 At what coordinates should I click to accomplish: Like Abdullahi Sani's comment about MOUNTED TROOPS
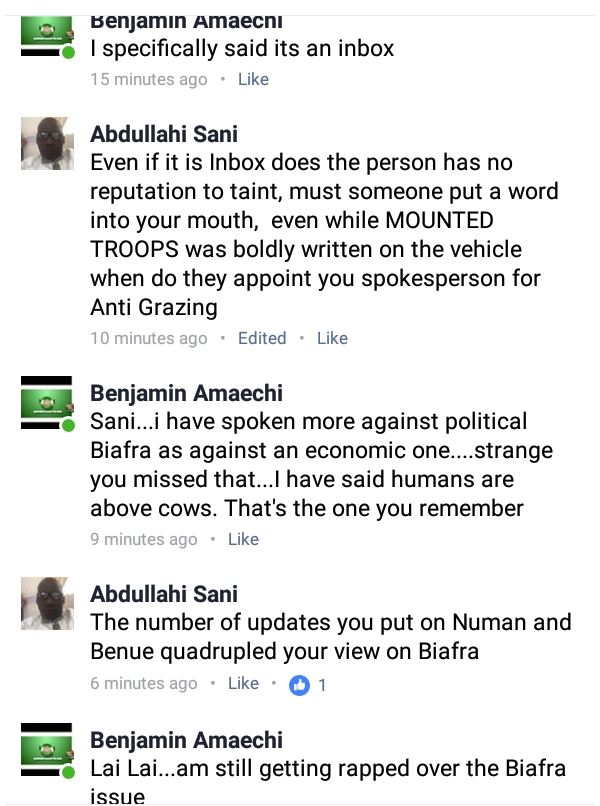332,338
